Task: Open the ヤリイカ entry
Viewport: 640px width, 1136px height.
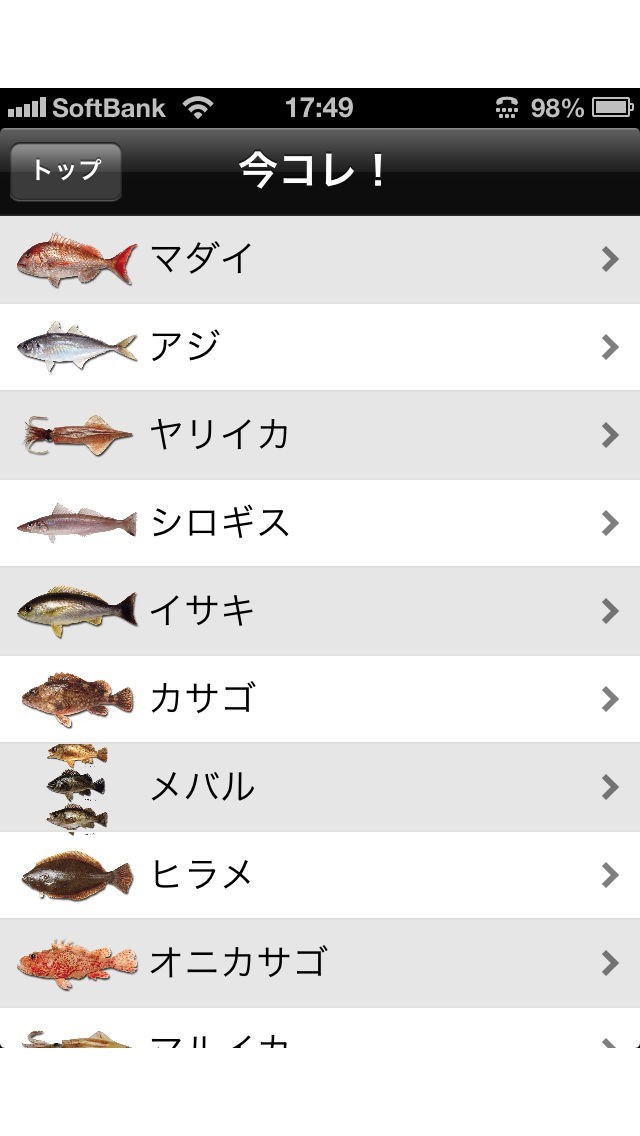Action: (x=320, y=435)
